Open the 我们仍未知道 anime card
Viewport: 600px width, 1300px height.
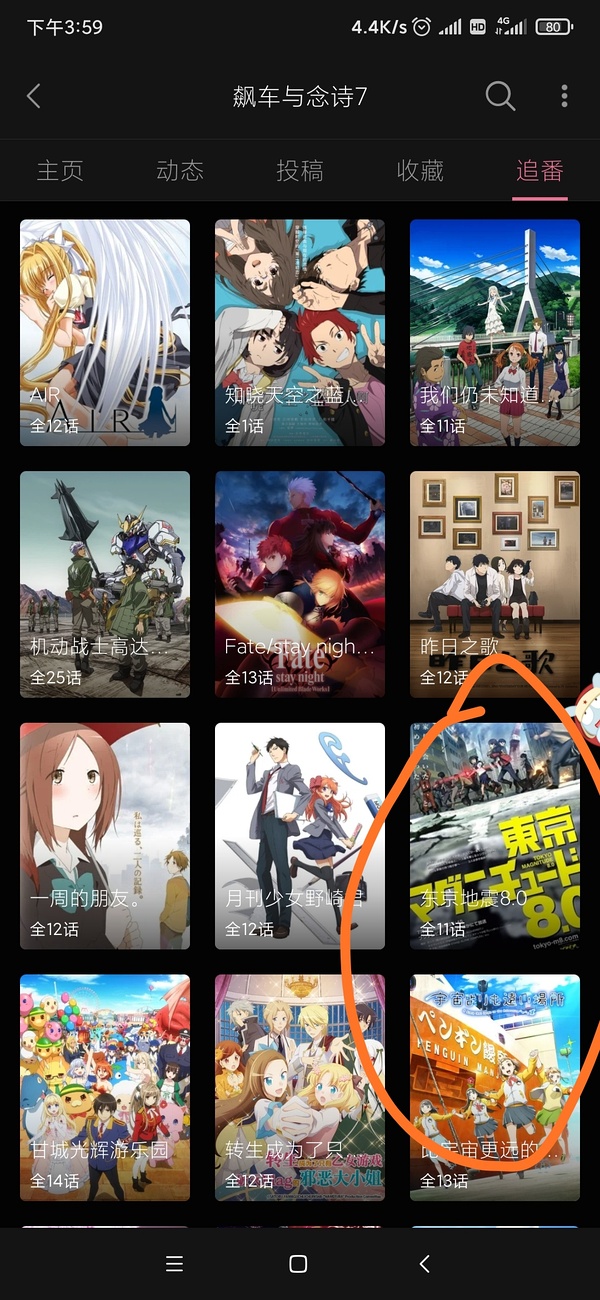[495, 332]
